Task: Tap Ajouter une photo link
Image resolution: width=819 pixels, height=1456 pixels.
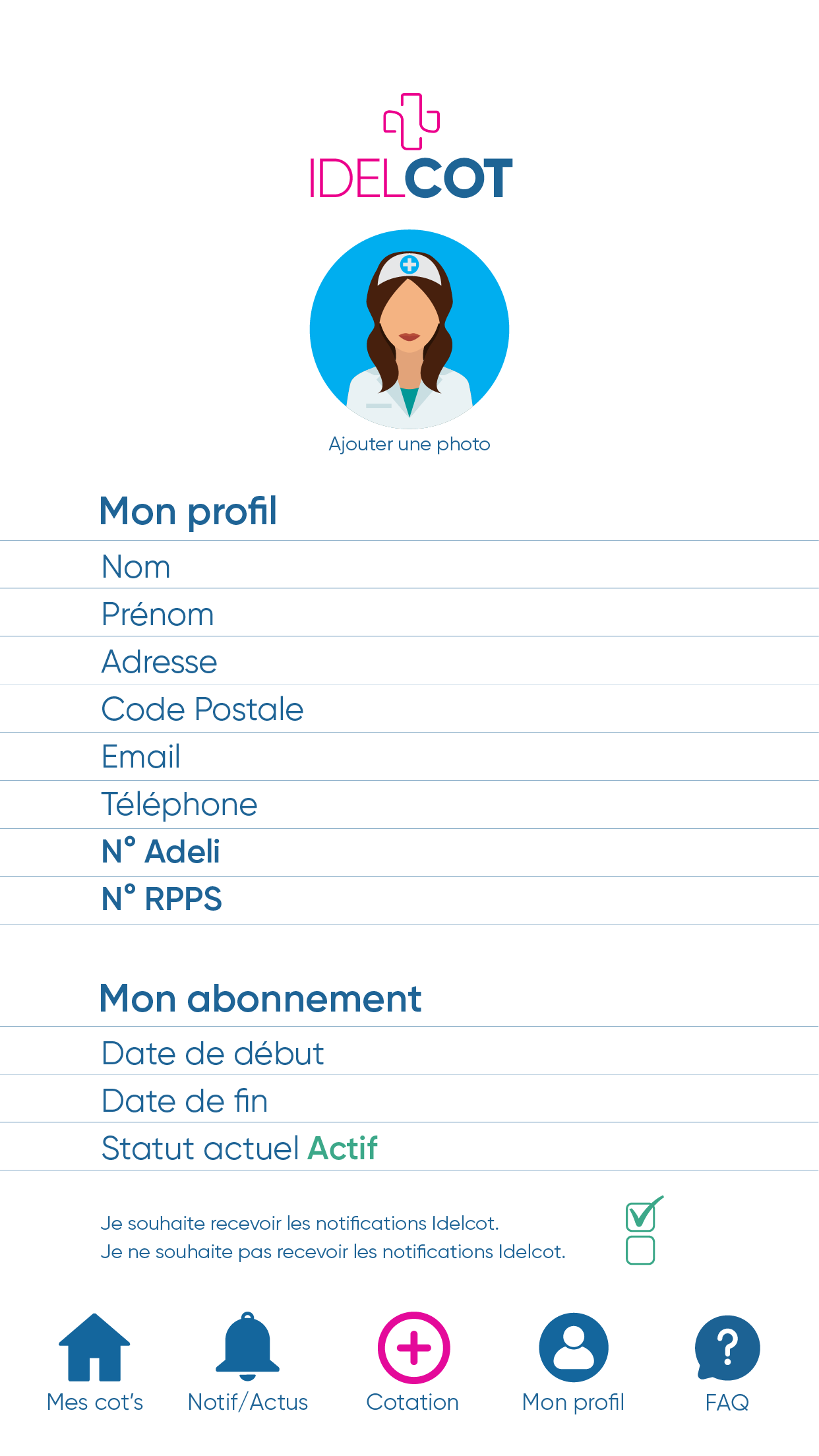Action: tap(409, 444)
